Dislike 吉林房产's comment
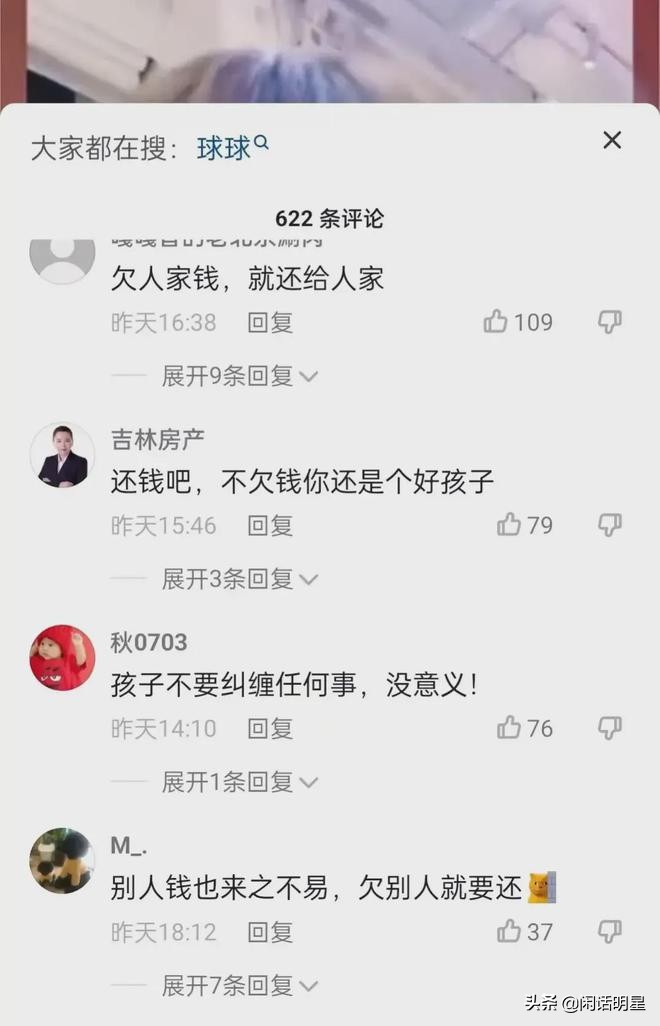The width and height of the screenshot is (660, 1026). 609,525
